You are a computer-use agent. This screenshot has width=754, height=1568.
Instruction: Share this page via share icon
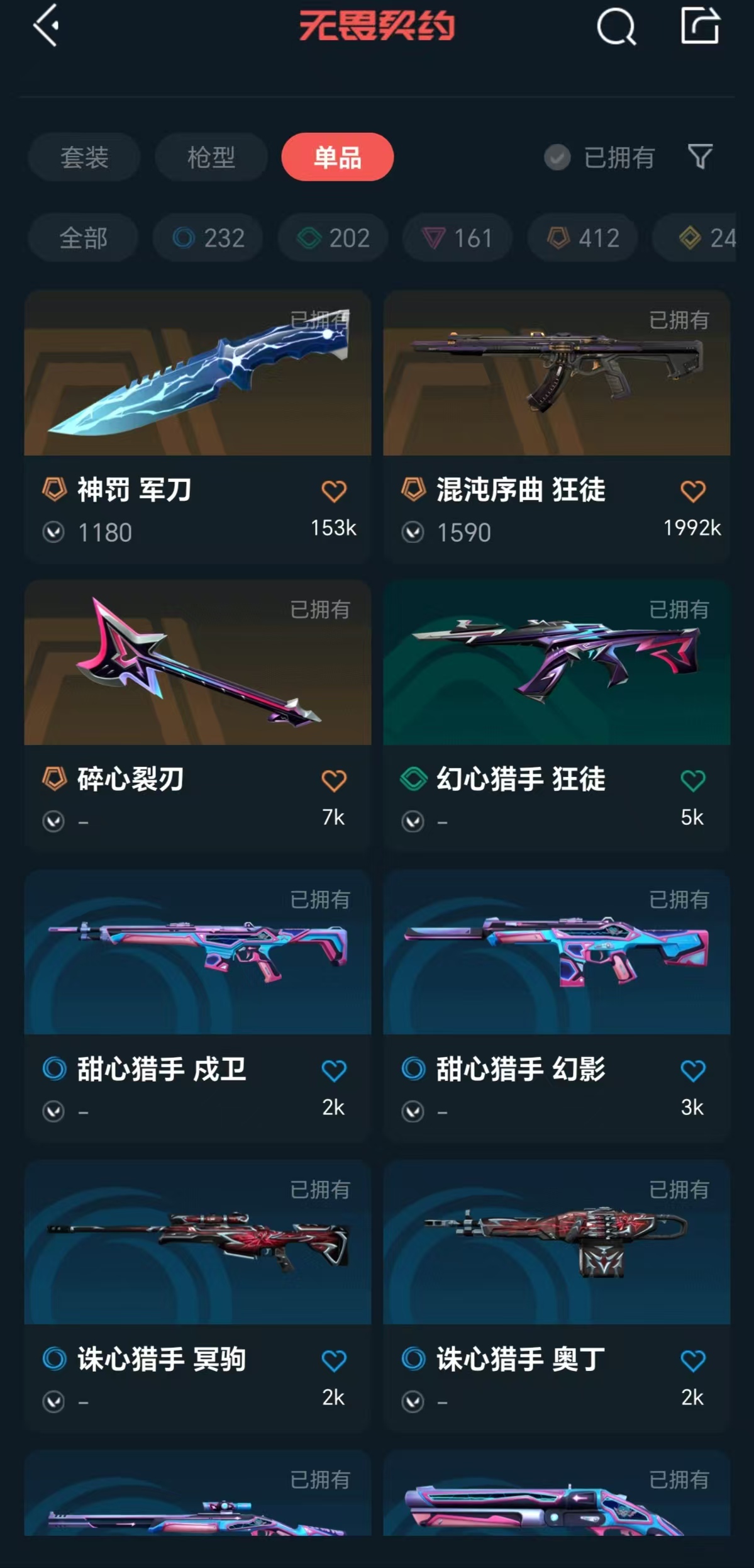pos(700,26)
